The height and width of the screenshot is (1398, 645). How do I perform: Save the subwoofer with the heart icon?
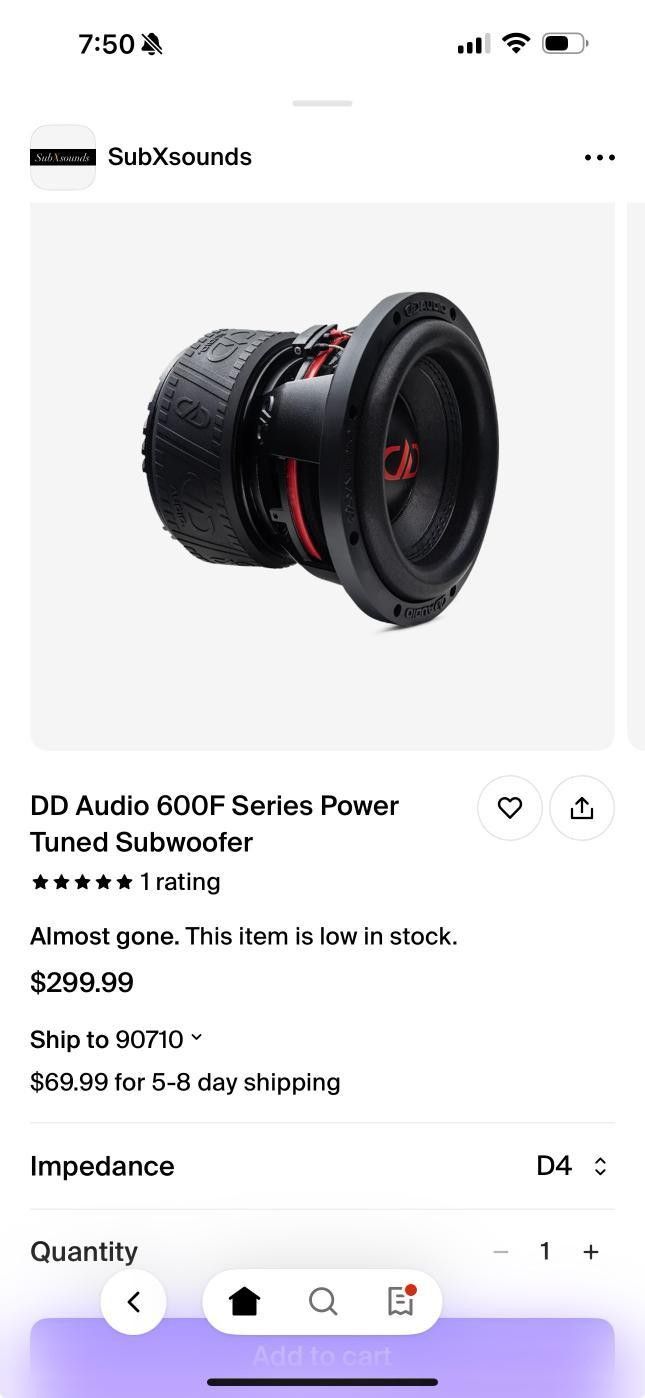[x=510, y=808]
